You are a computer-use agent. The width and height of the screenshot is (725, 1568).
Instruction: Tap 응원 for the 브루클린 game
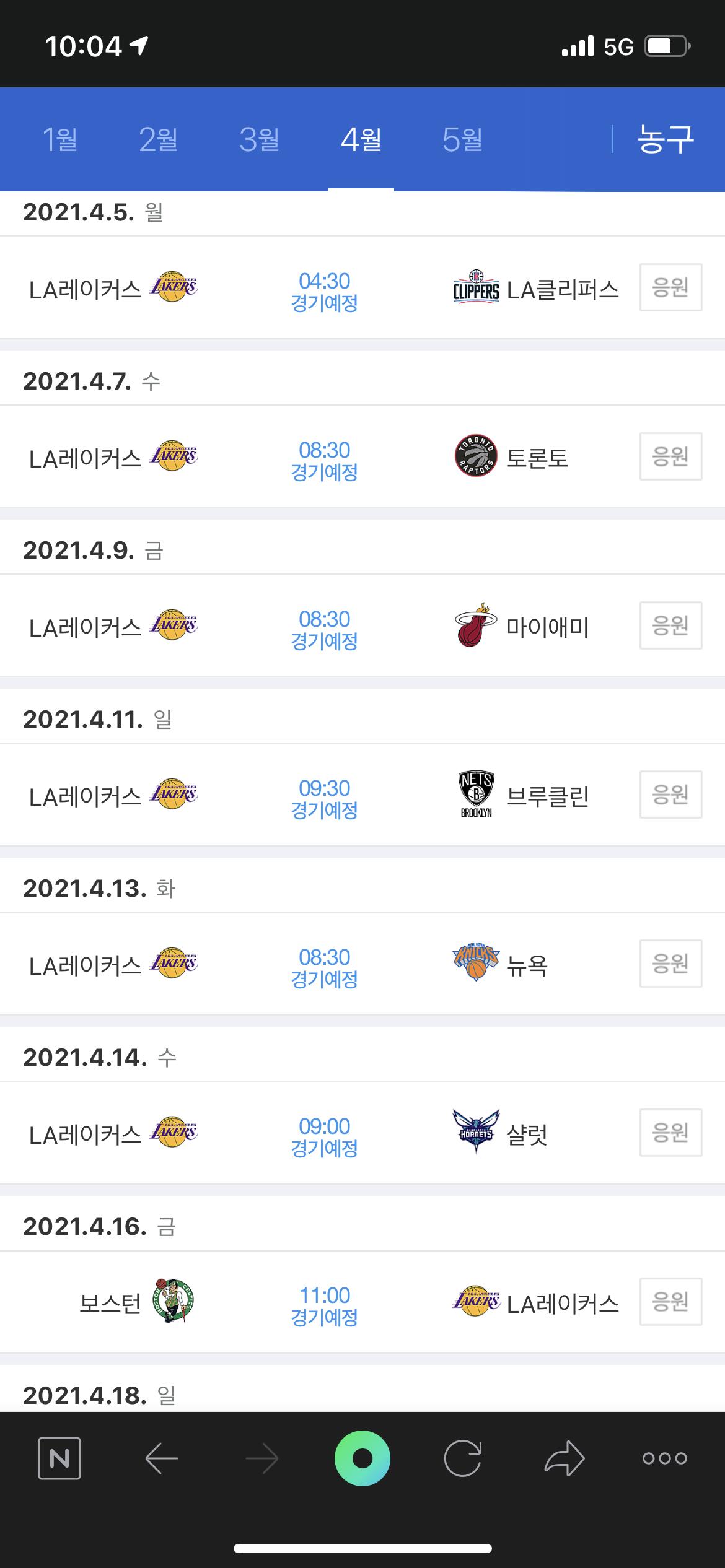click(670, 795)
